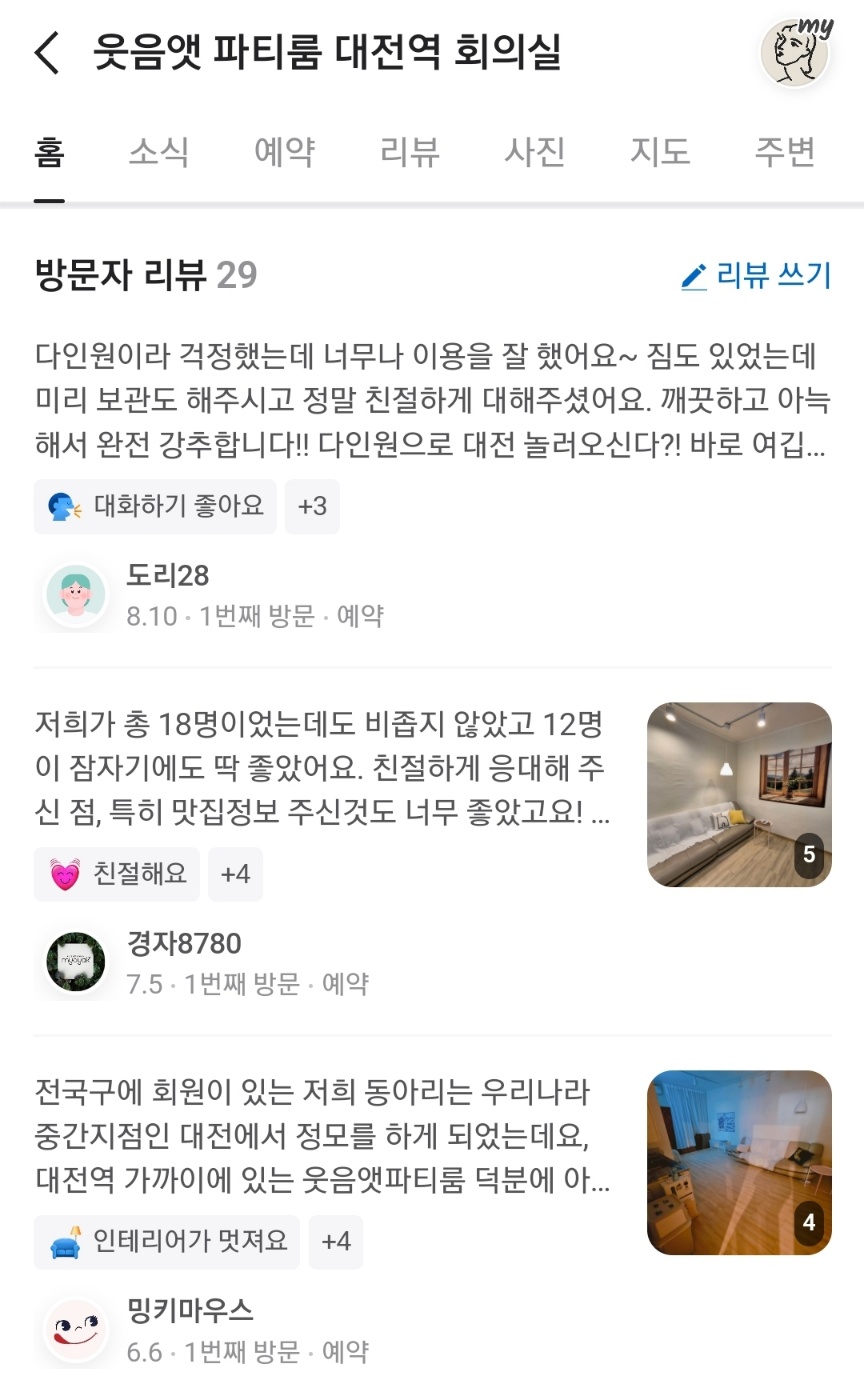
Task: Select the 사진 tab
Action: click(x=535, y=153)
